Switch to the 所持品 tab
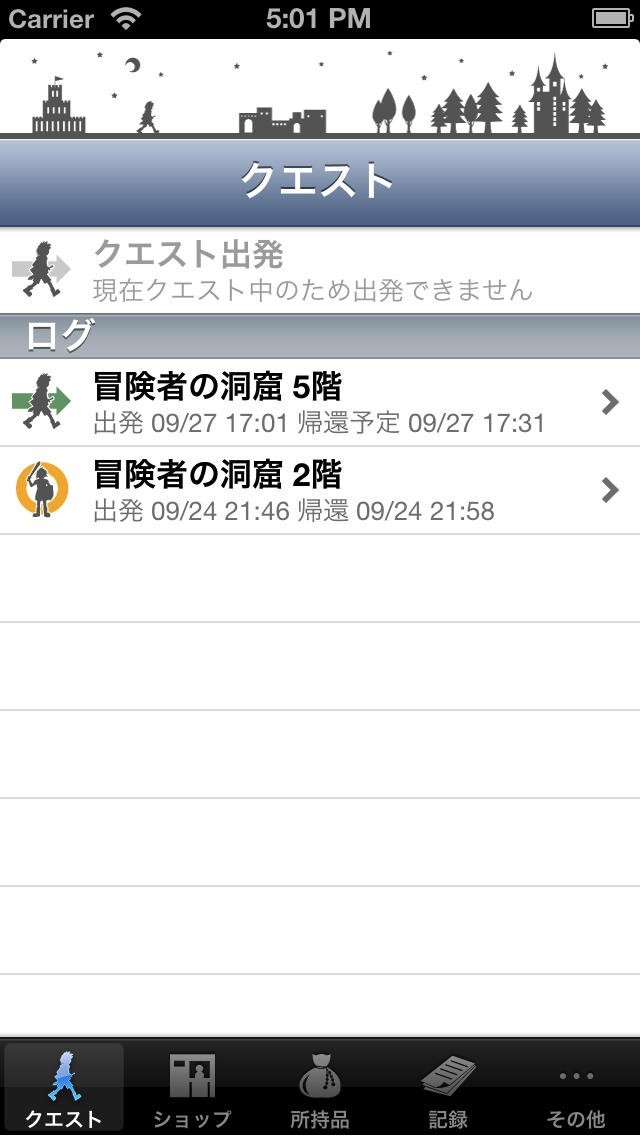Screen dimensions: 640x1136 pos(320,1090)
